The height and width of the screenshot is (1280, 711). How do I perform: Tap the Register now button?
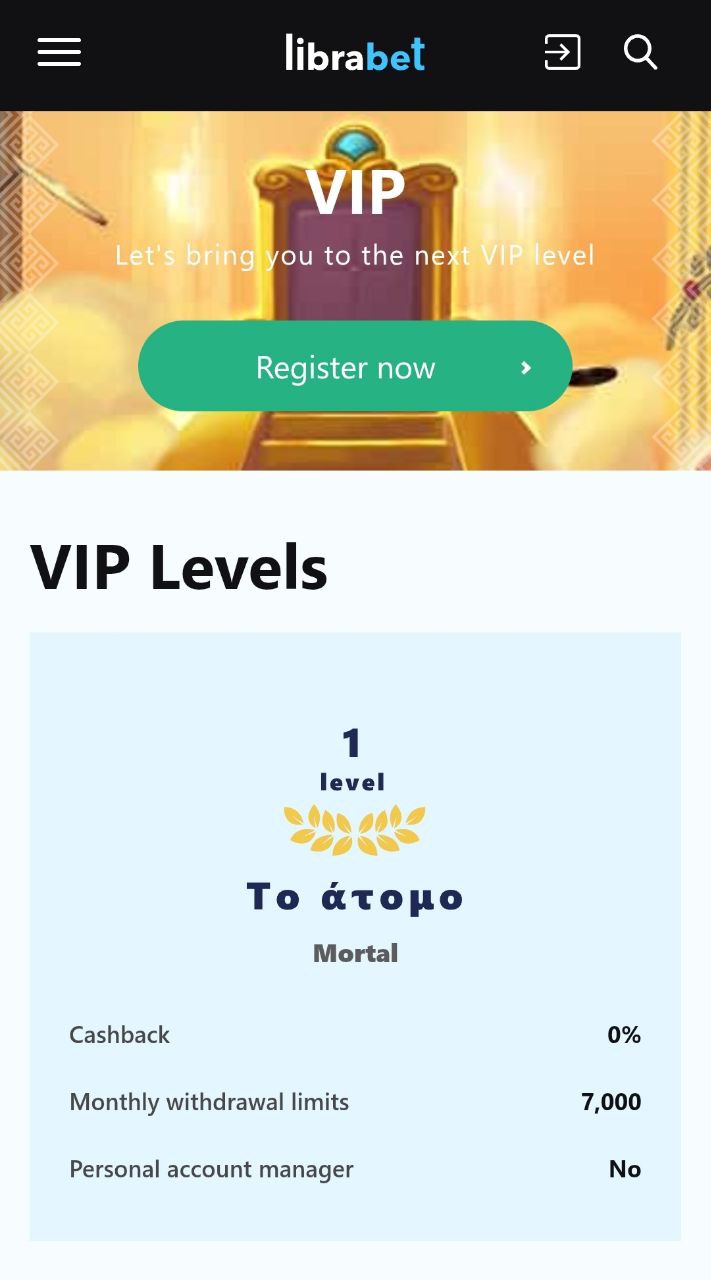355,366
